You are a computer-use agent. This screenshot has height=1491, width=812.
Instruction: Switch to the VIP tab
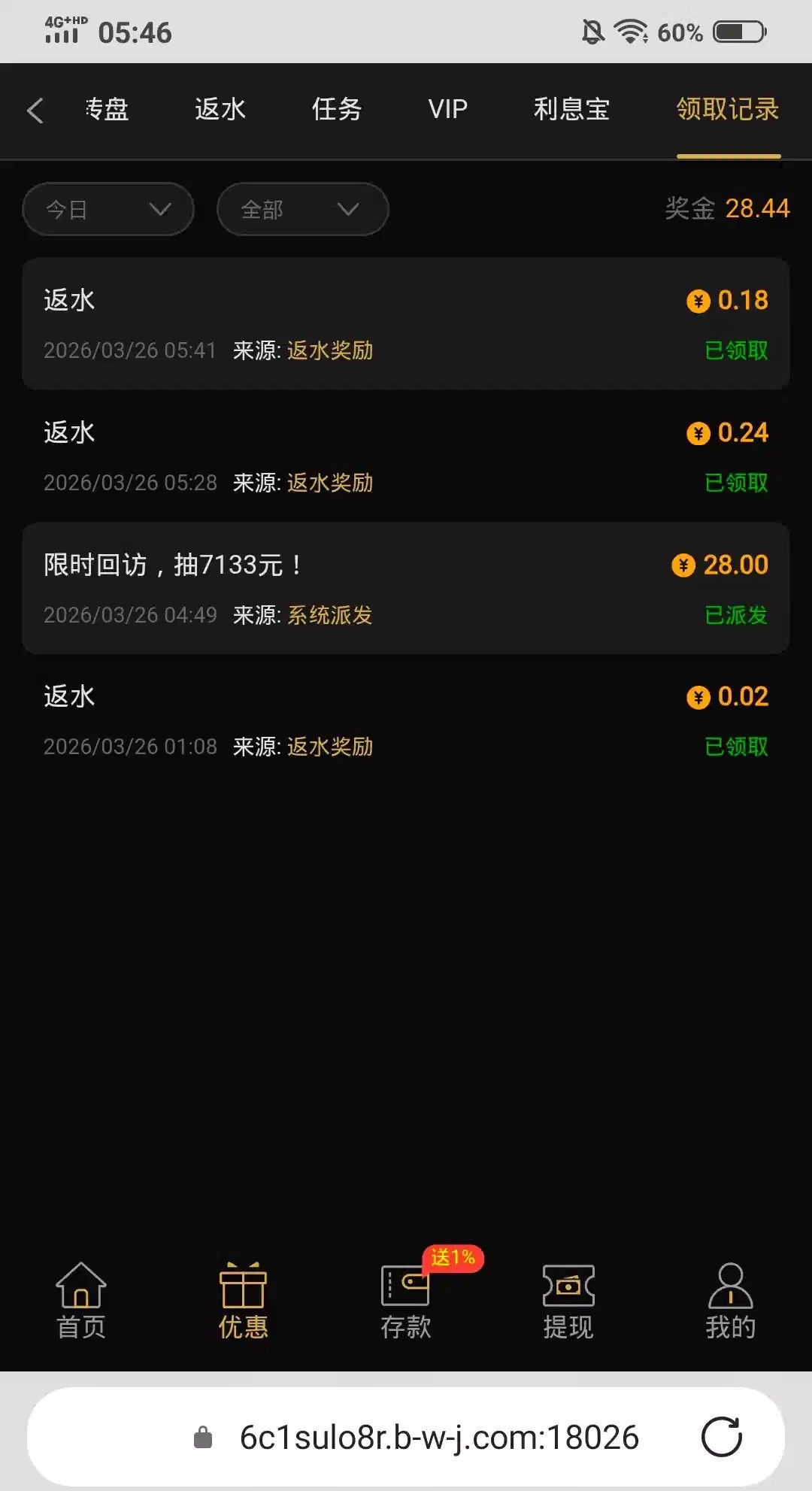[447, 110]
